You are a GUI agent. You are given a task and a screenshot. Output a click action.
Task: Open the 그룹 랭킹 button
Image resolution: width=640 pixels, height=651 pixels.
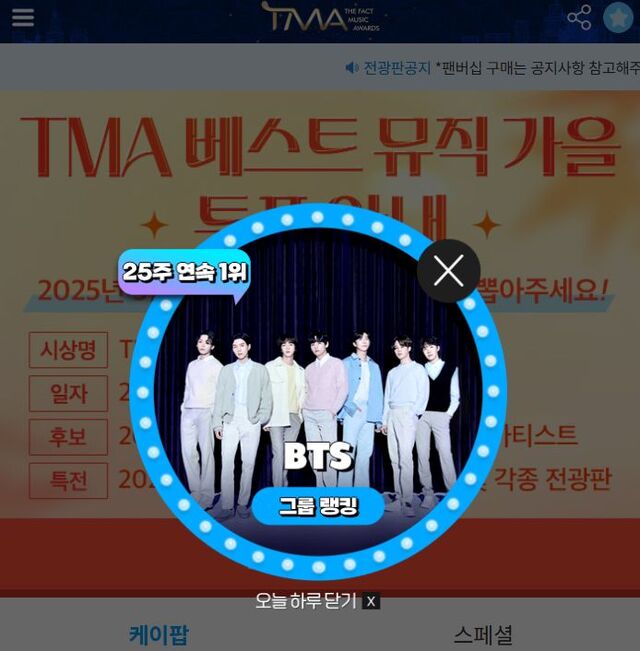click(318, 505)
